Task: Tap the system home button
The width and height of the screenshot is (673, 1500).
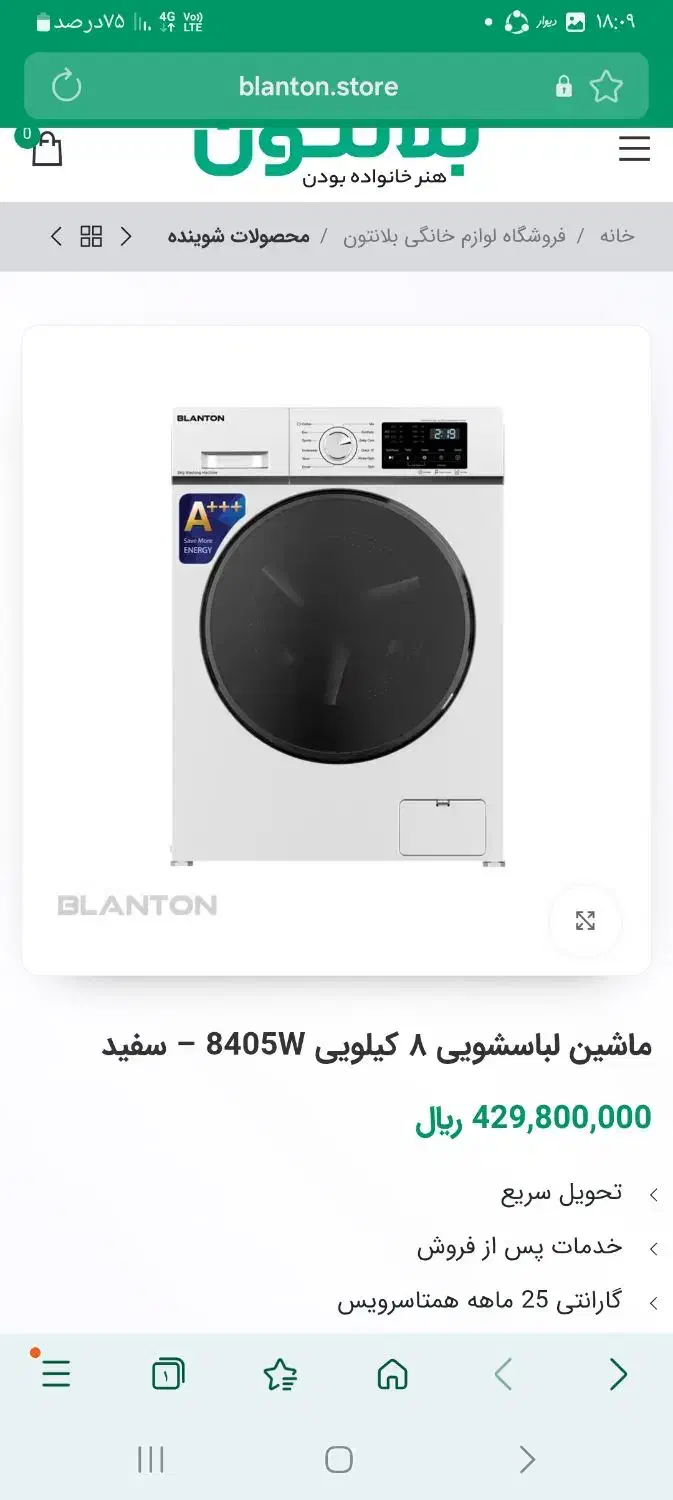Action: click(338, 1460)
